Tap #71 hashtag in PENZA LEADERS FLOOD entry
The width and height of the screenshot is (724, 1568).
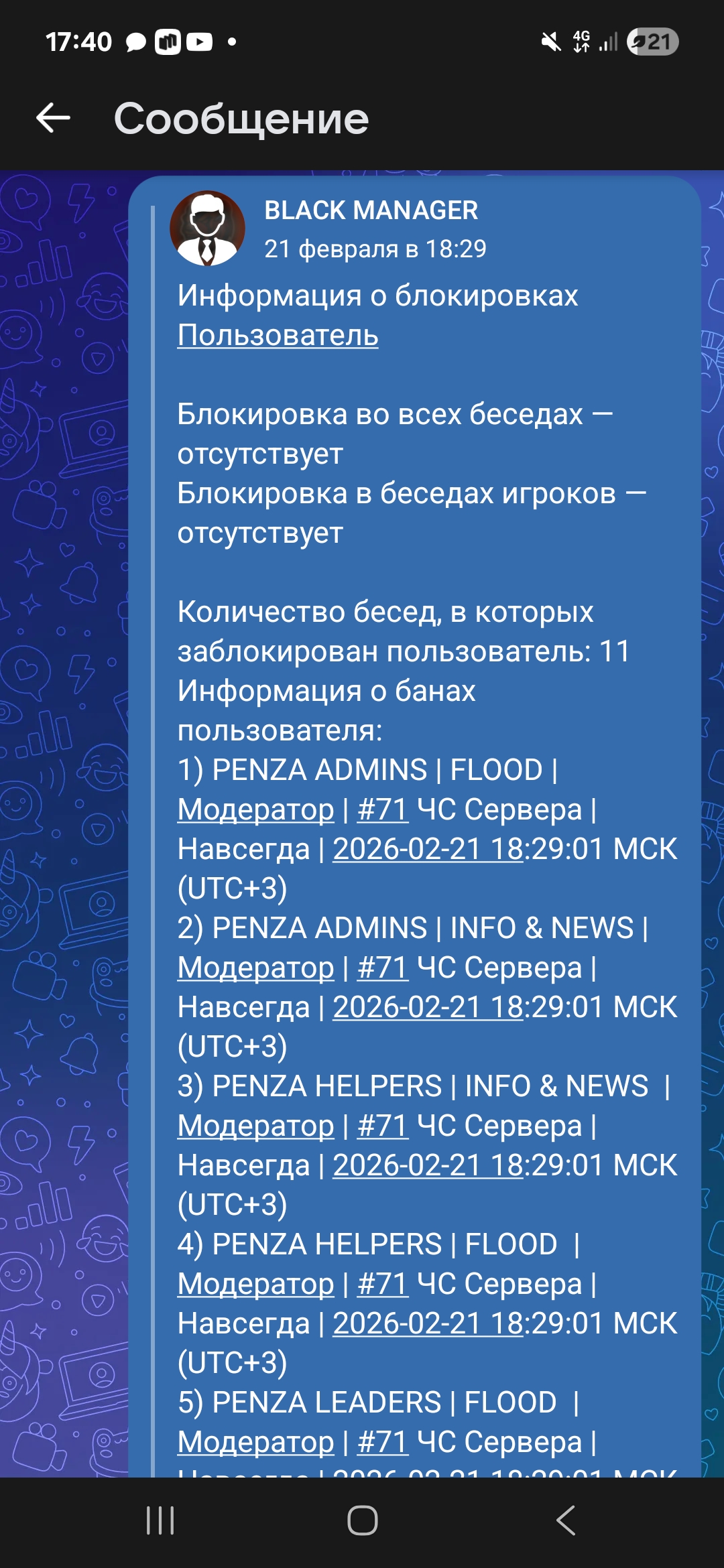point(383,1442)
